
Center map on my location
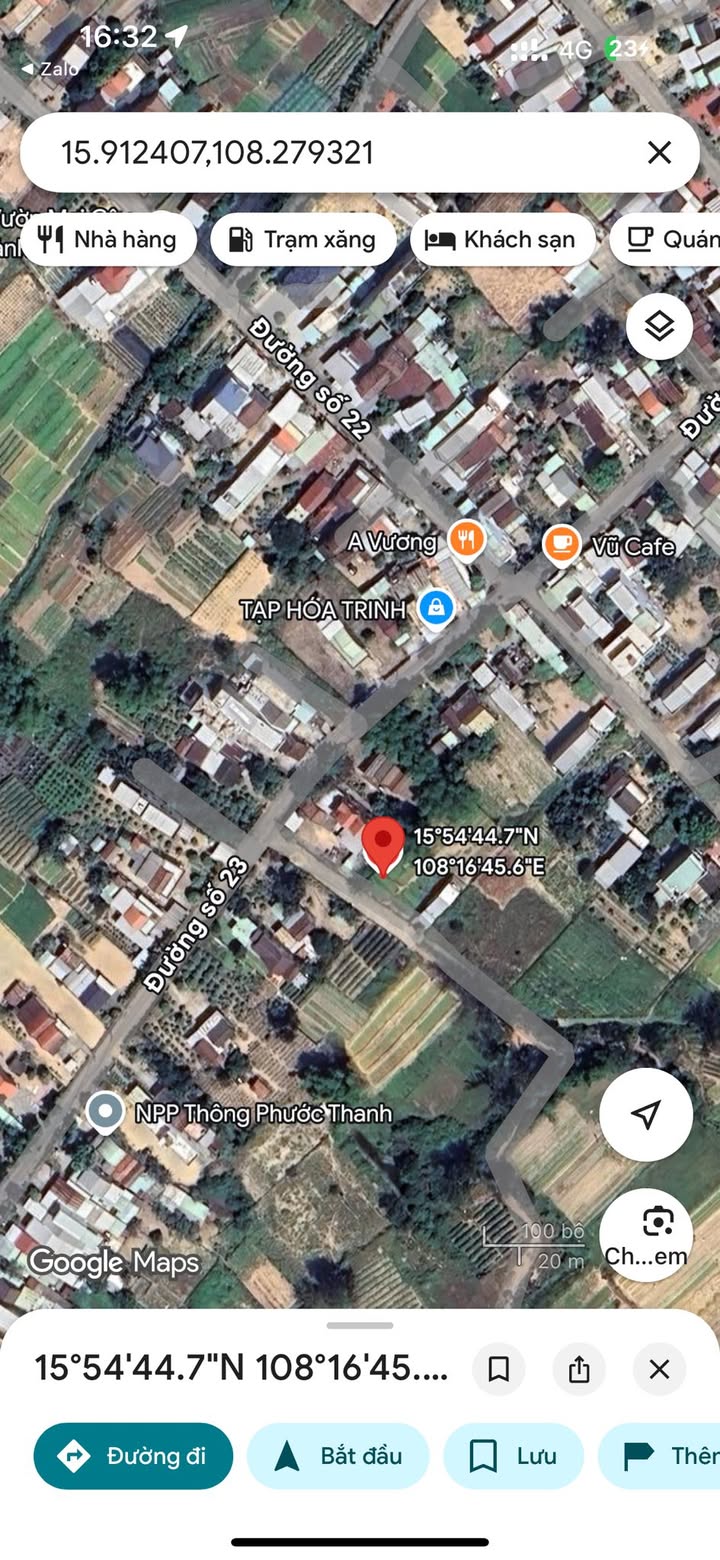(x=646, y=1114)
